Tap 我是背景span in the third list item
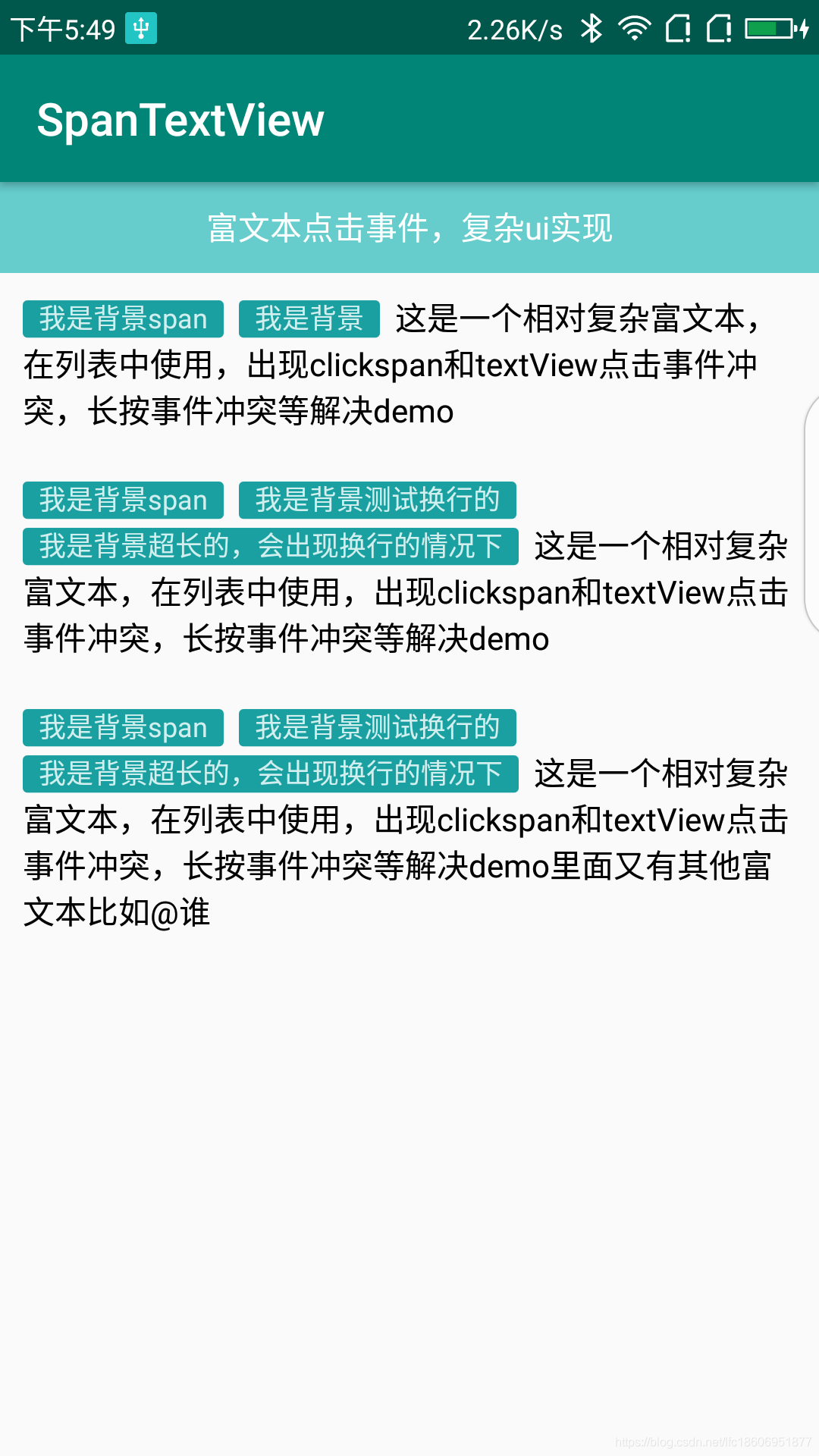The image size is (819, 1456). click(x=122, y=727)
